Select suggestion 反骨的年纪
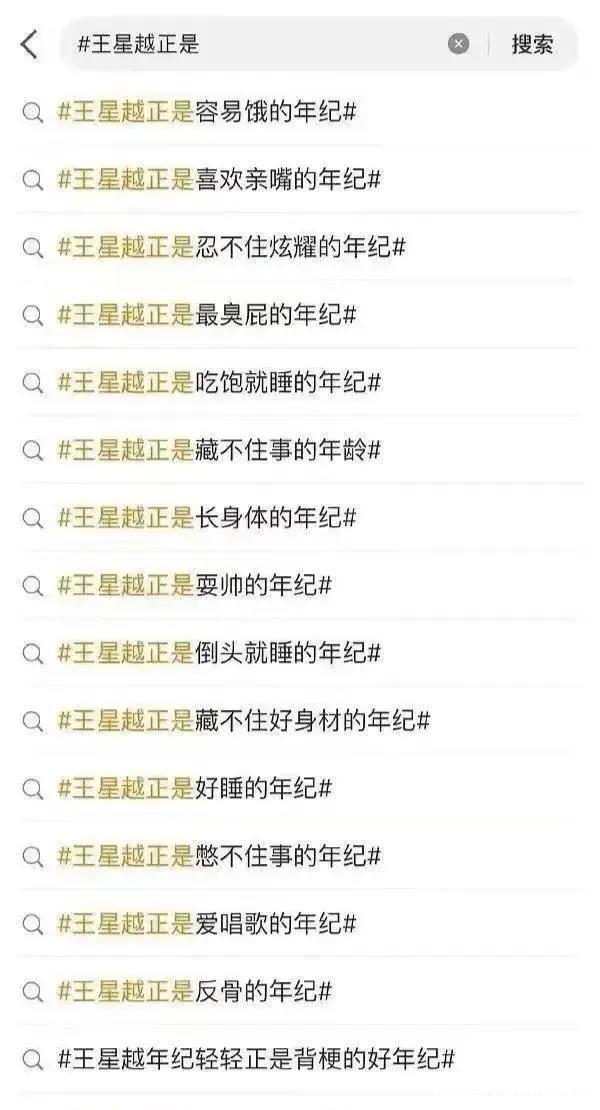 tap(195, 991)
